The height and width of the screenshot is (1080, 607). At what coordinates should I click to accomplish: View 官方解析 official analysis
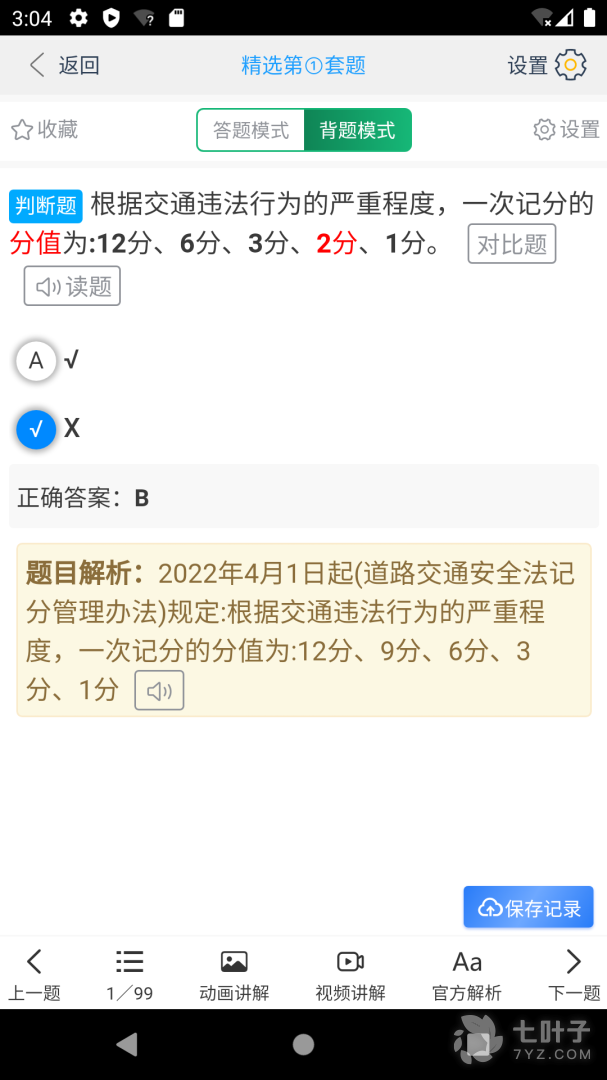tap(467, 975)
